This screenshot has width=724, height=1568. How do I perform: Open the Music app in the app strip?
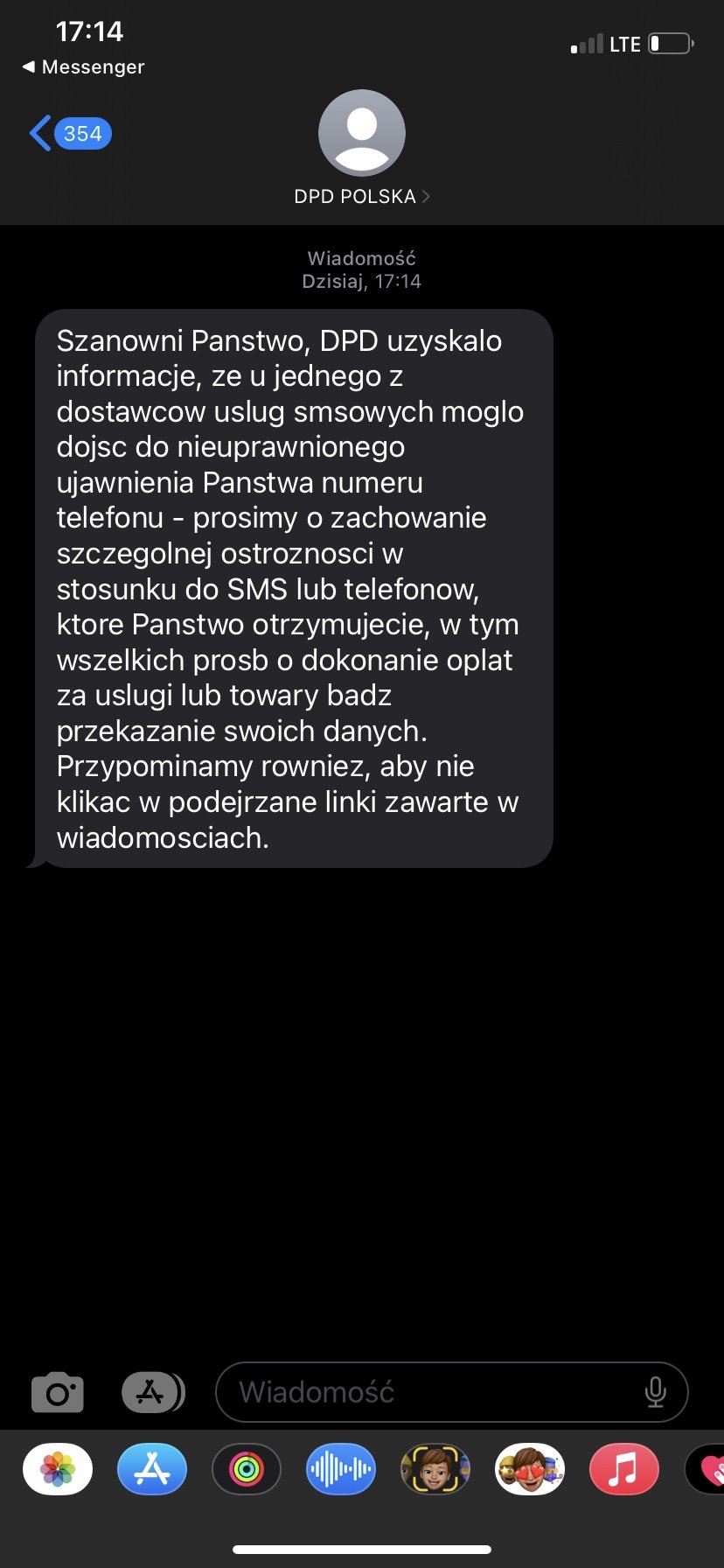point(624,1469)
